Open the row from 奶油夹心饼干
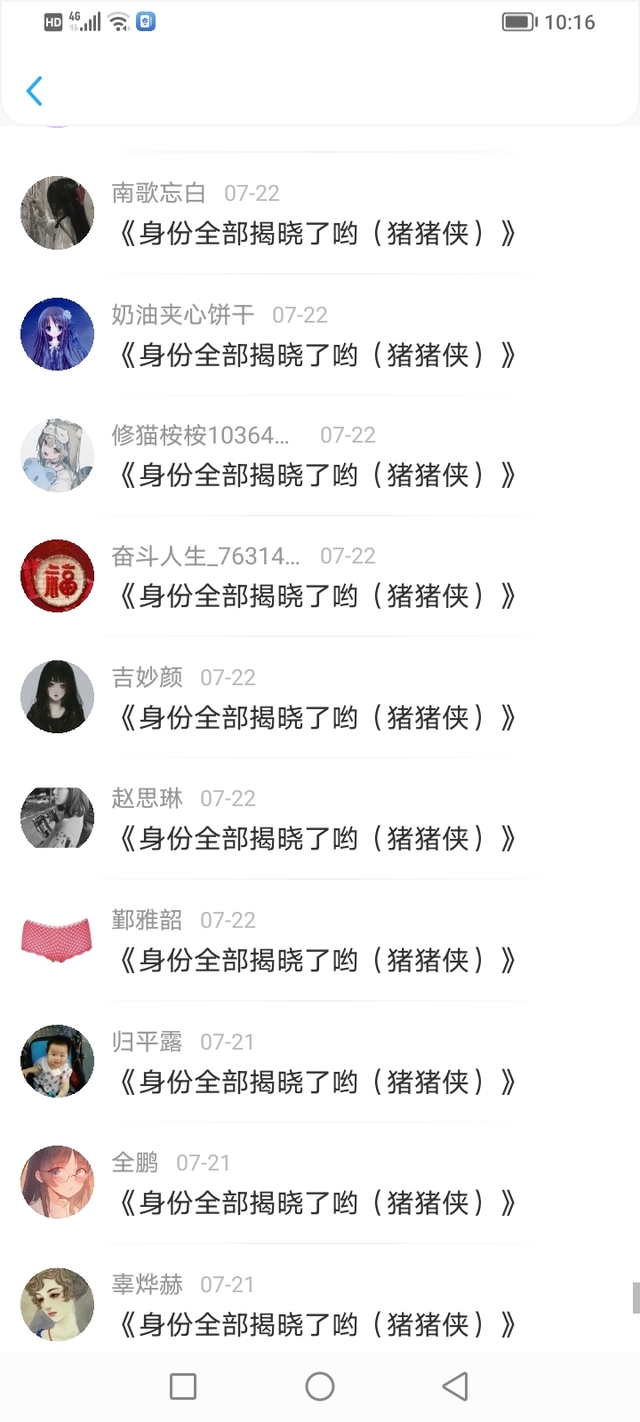 tap(320, 334)
